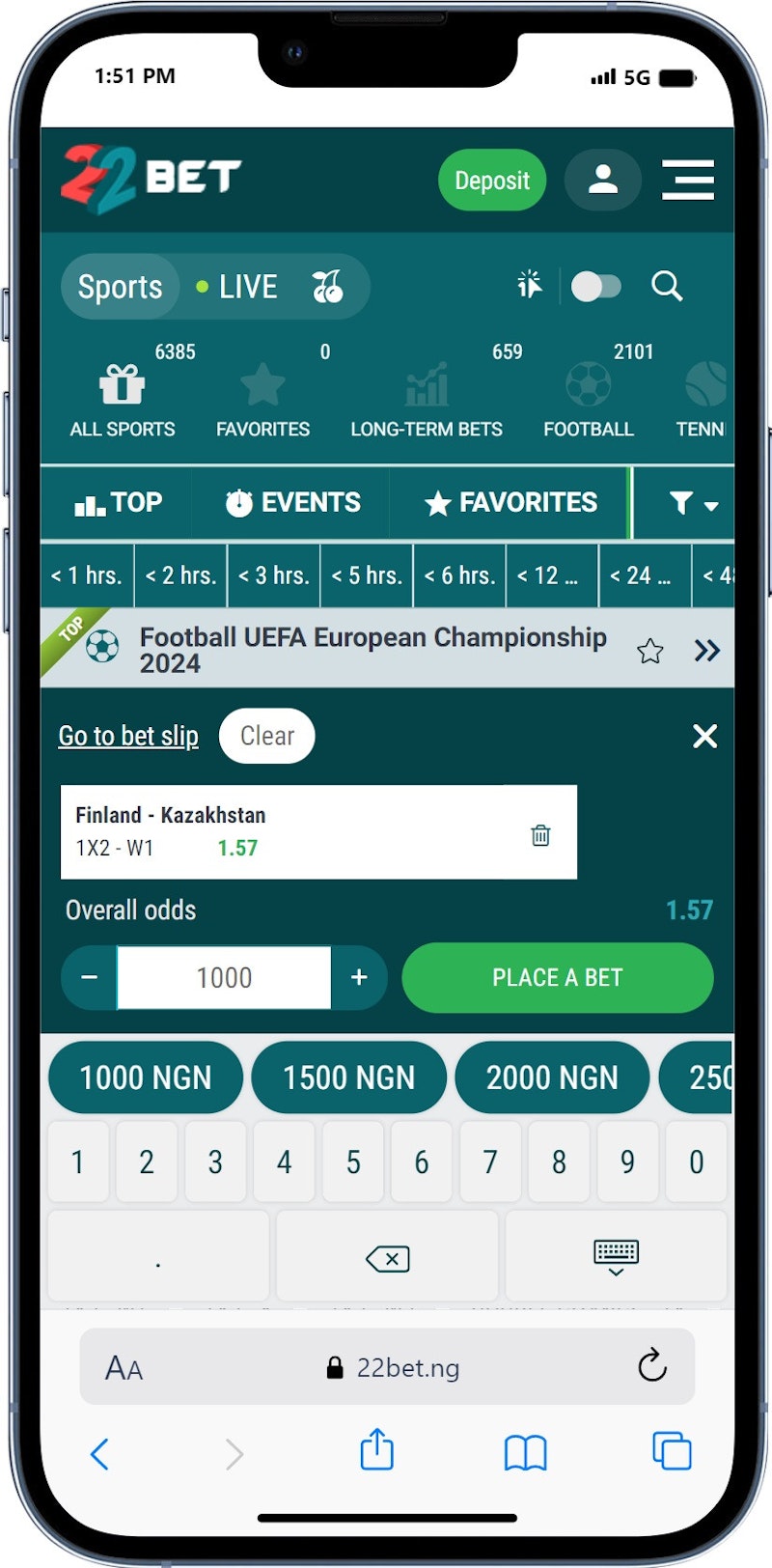Image resolution: width=772 pixels, height=1568 pixels.
Task: Open the search magnifier
Action: (667, 286)
